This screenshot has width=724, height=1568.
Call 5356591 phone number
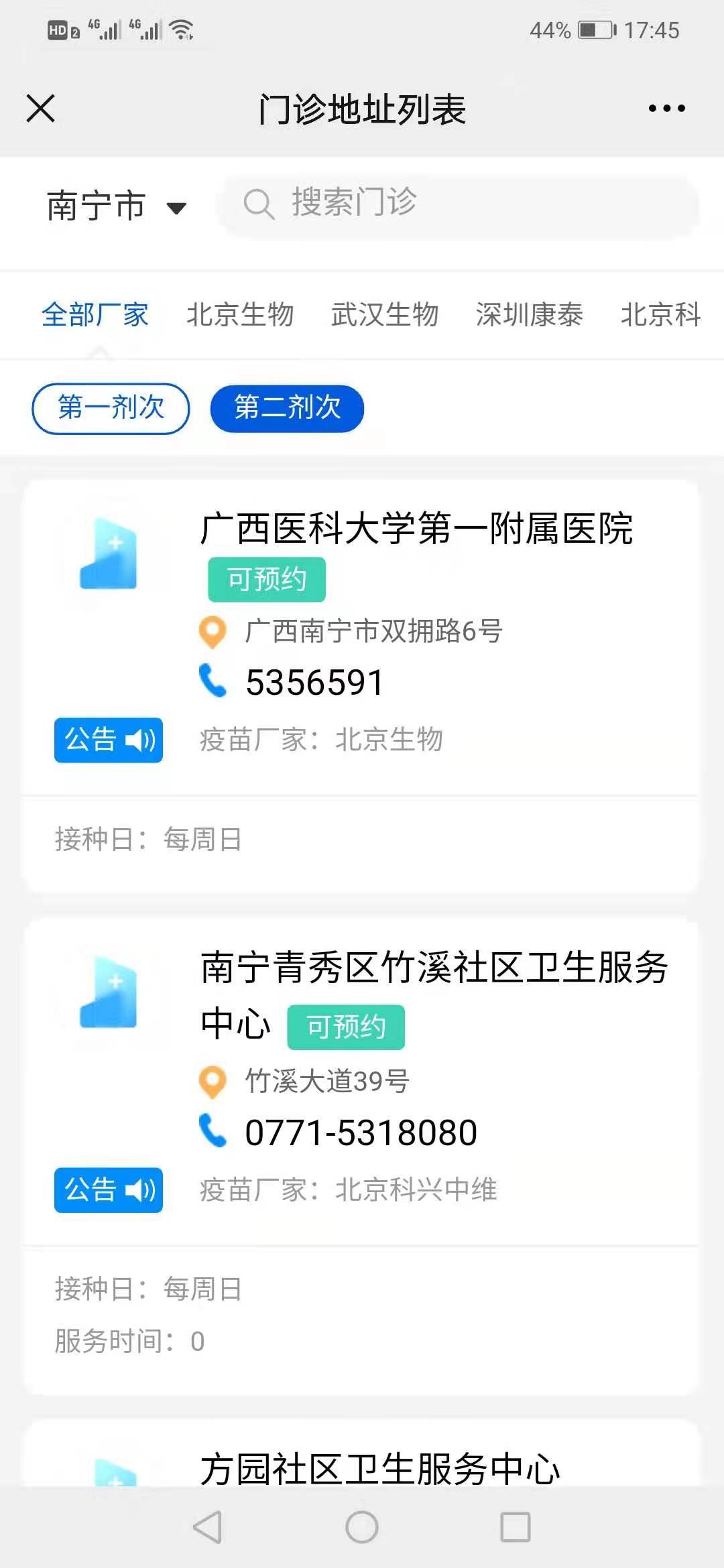click(x=314, y=683)
